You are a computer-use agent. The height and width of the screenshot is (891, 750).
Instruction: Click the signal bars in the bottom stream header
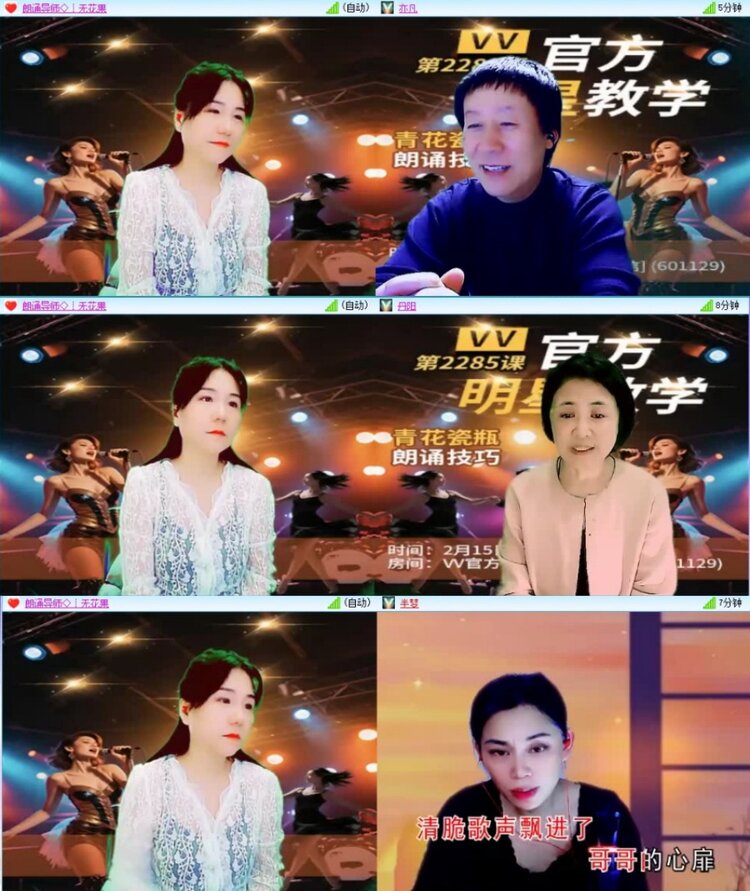333,605
